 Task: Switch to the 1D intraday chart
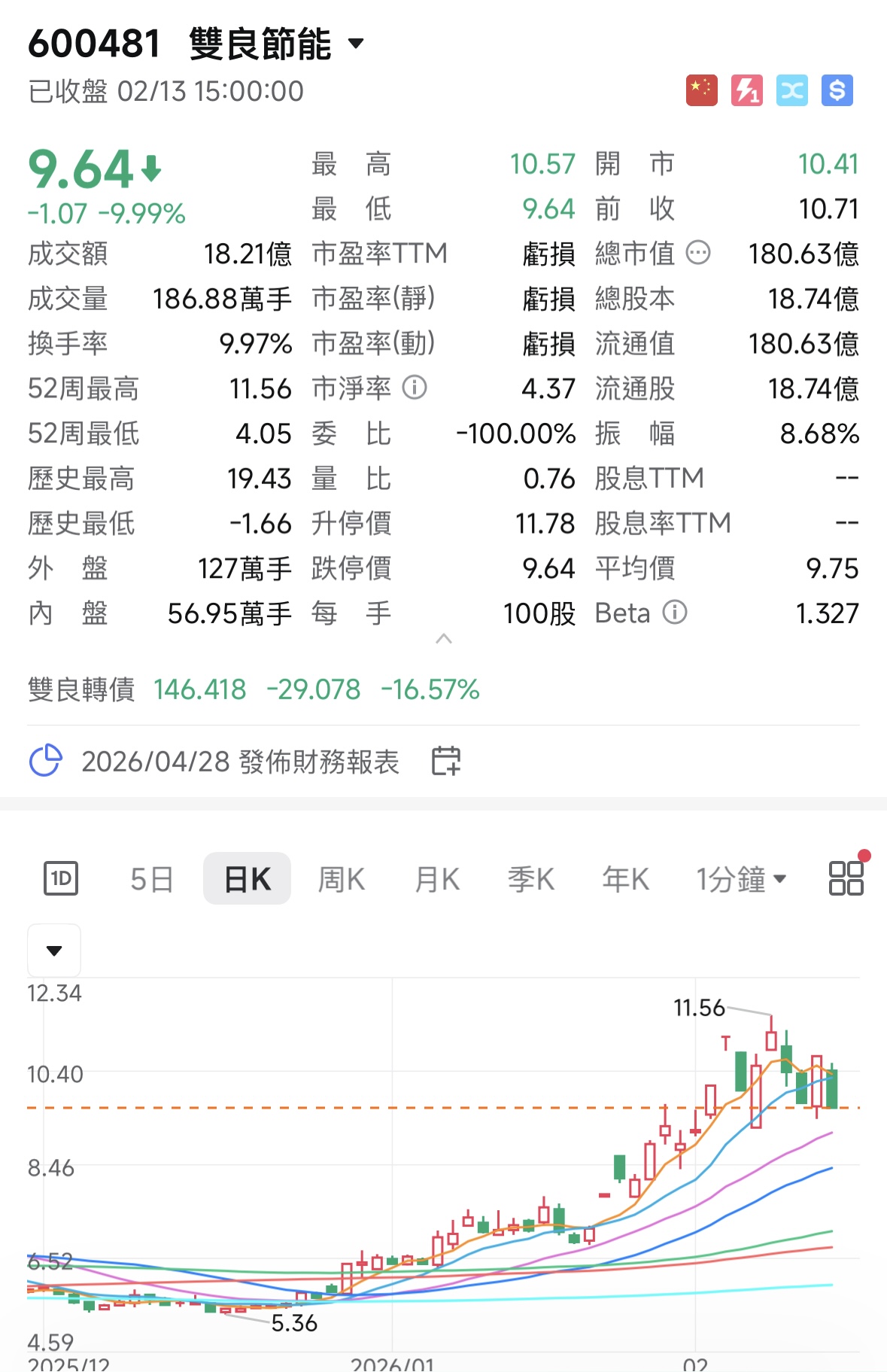(x=61, y=878)
